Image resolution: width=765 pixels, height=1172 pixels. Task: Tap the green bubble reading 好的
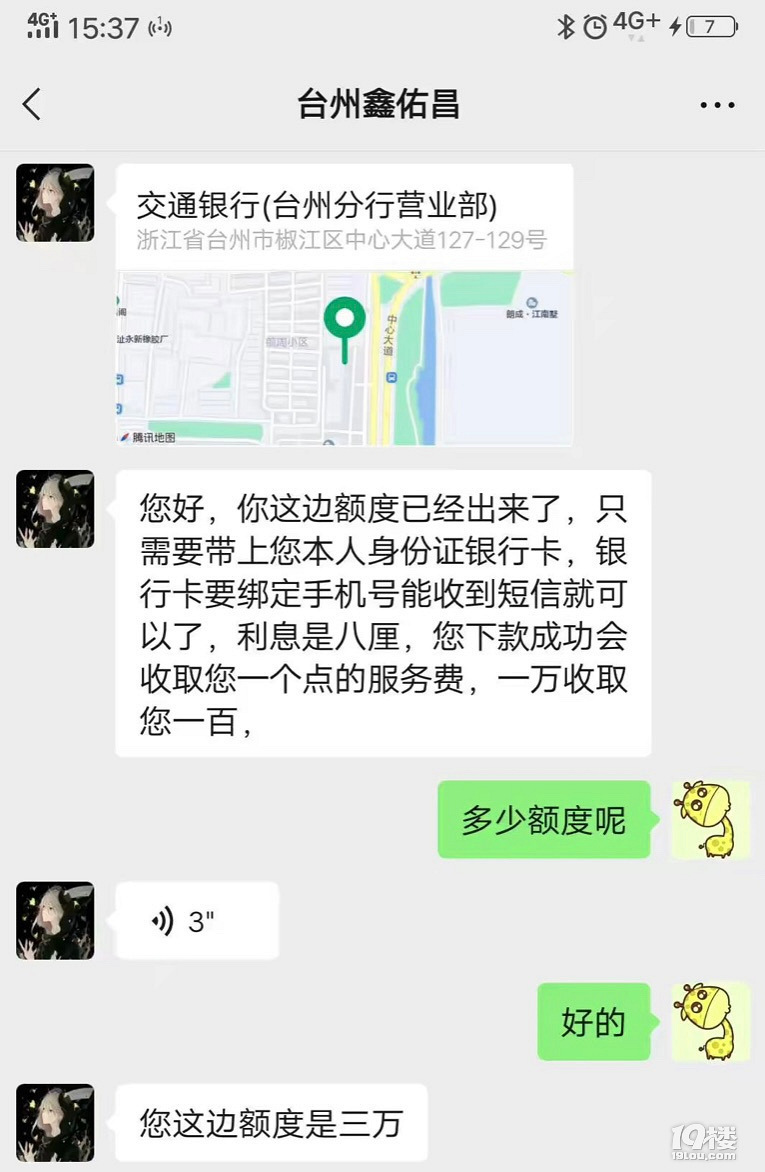click(595, 1023)
